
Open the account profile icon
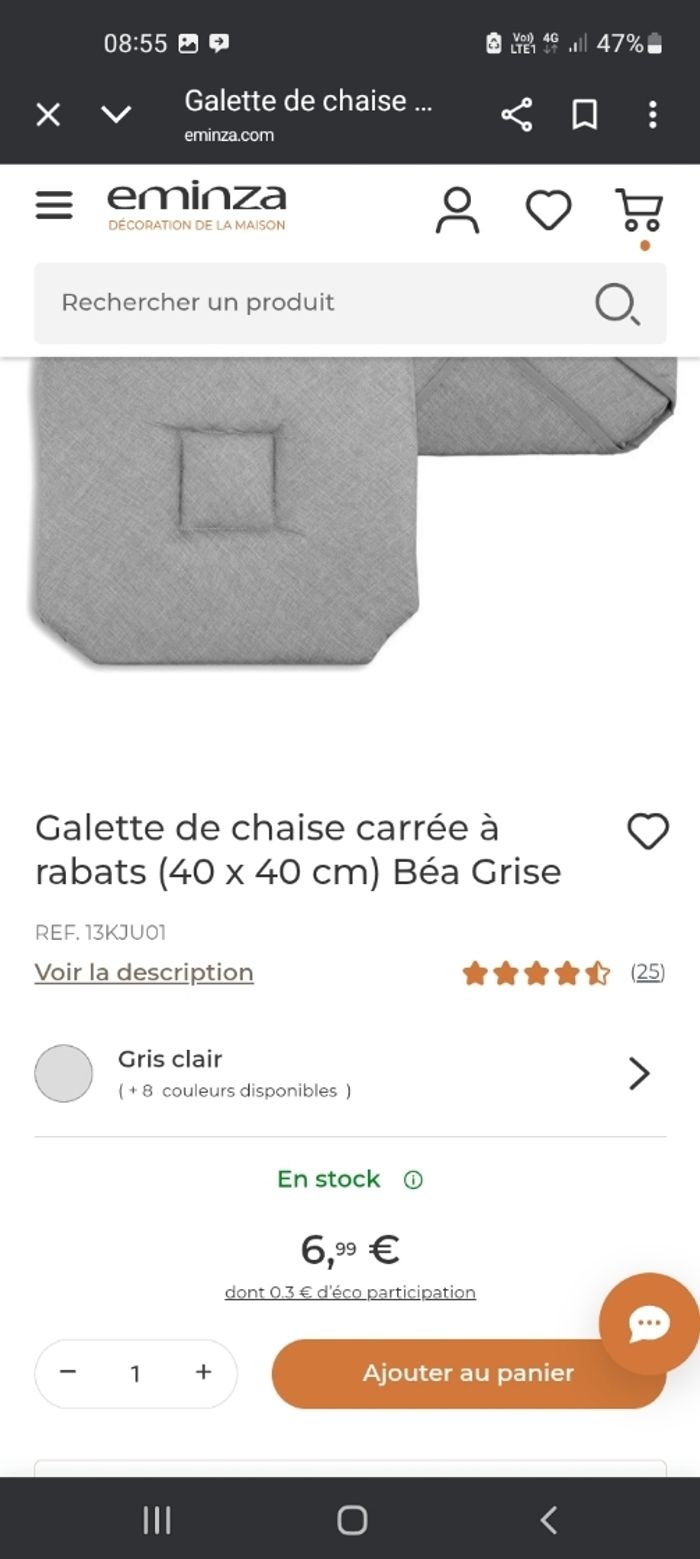click(457, 210)
